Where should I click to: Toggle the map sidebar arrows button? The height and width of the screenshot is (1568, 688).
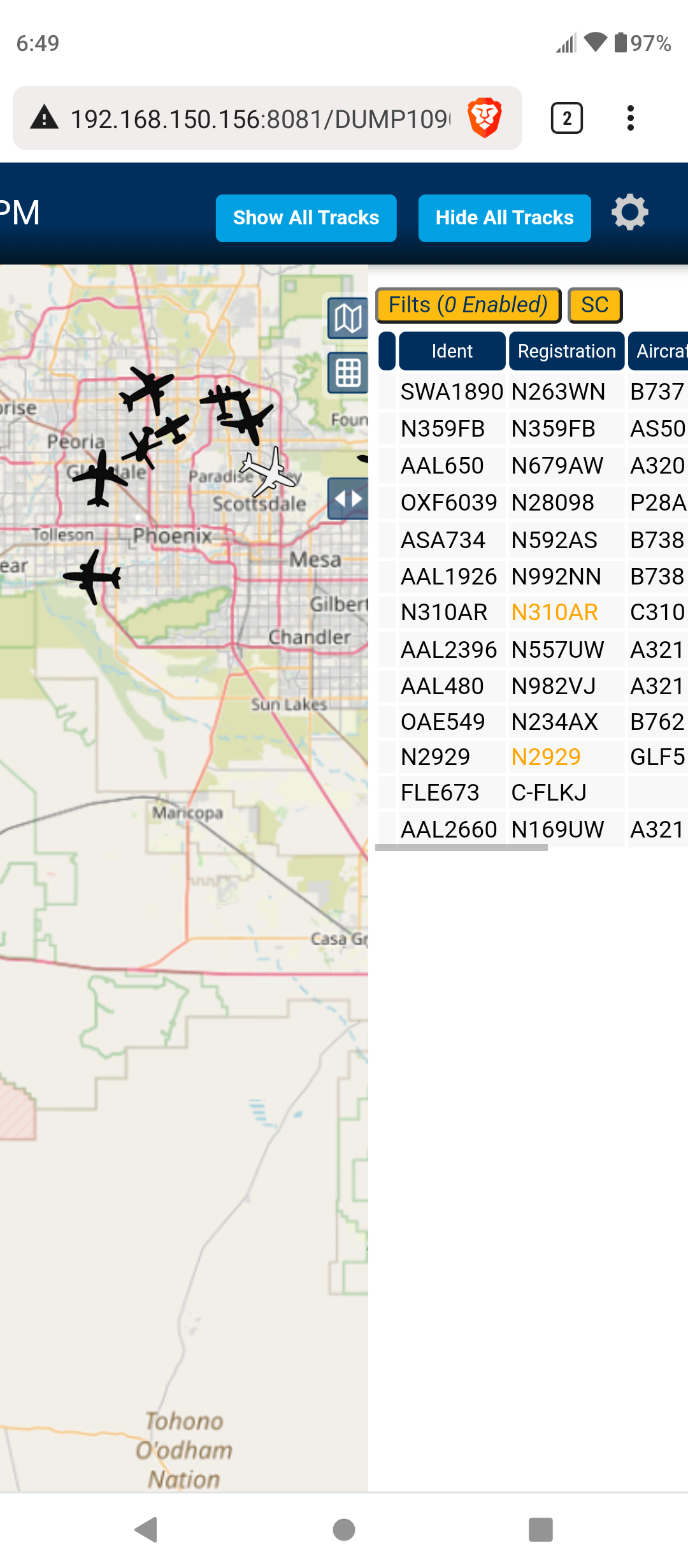[348, 498]
